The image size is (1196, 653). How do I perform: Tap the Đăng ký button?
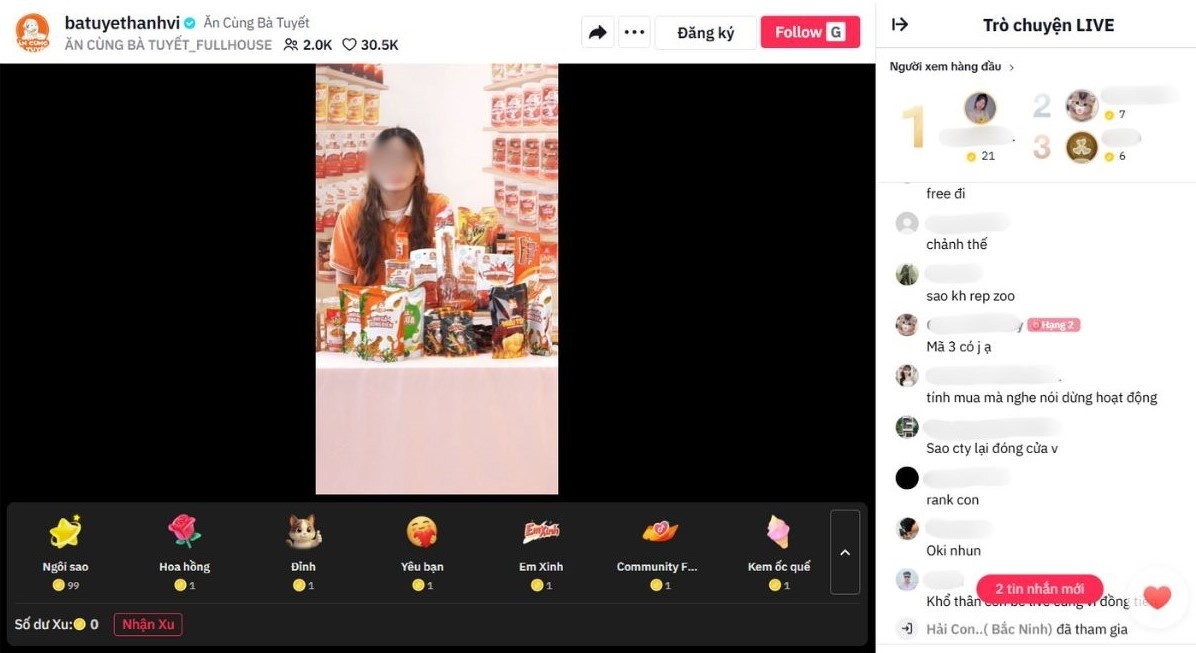click(x=705, y=32)
